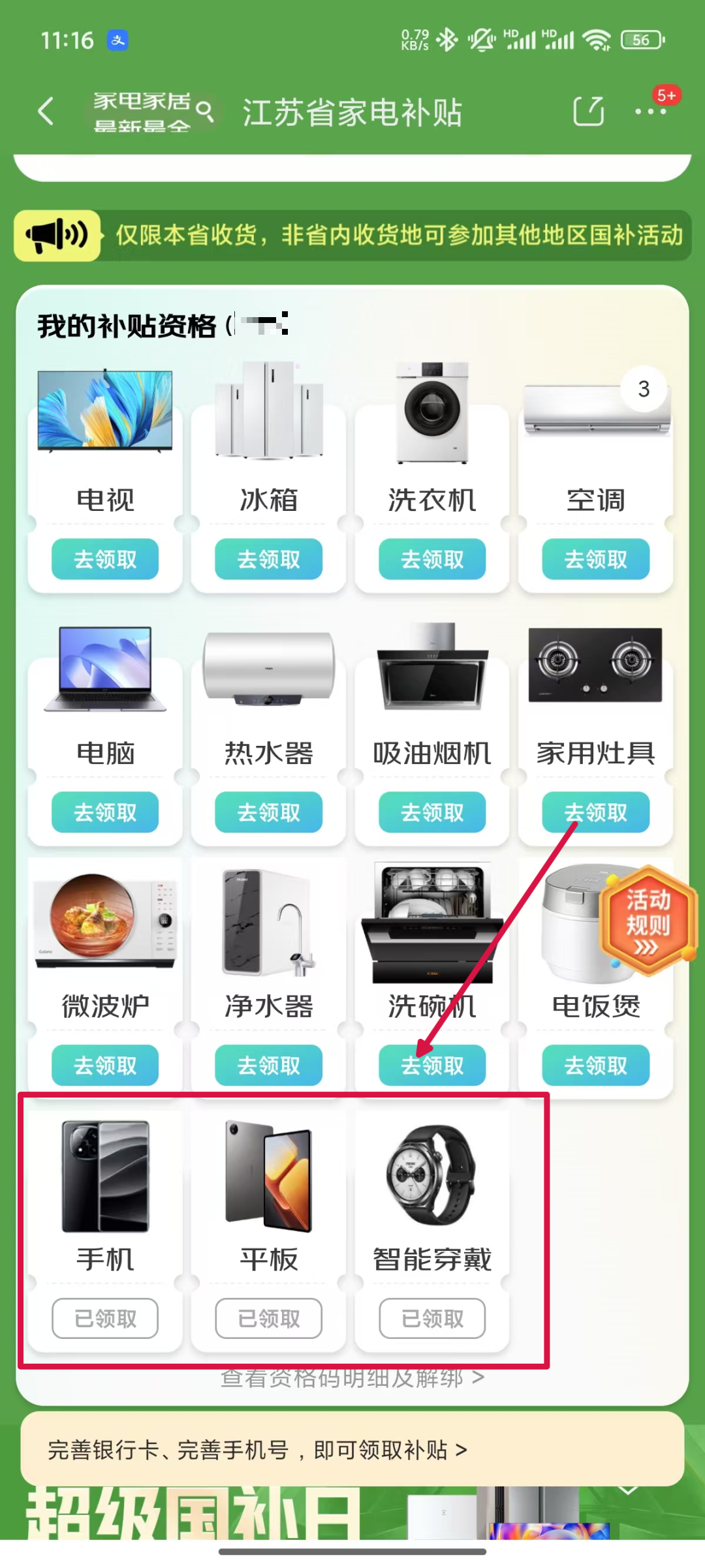Open 完善银行卡、完善手机号 banner

point(352,1450)
